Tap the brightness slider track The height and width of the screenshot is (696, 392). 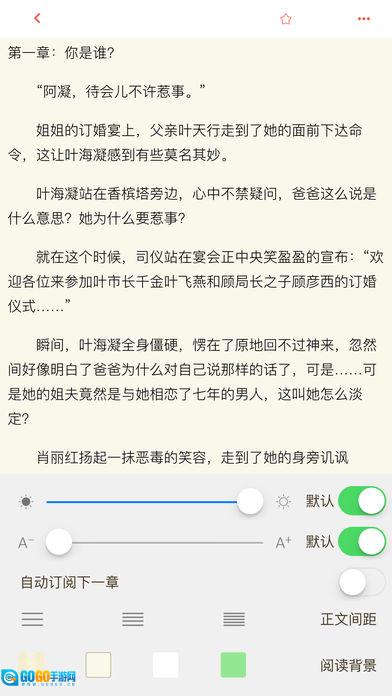click(x=154, y=502)
